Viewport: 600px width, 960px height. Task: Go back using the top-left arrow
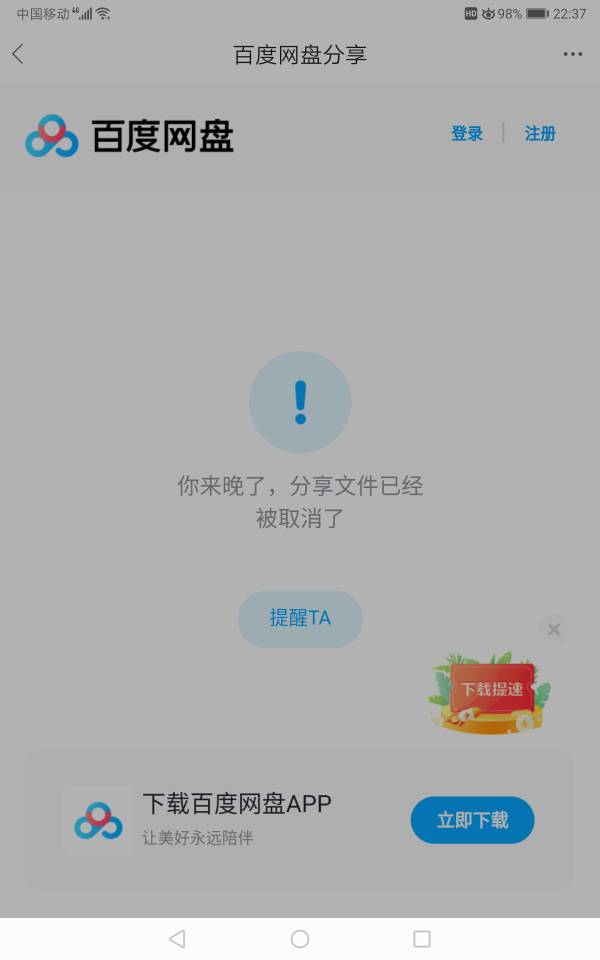pyautogui.click(x=18, y=54)
